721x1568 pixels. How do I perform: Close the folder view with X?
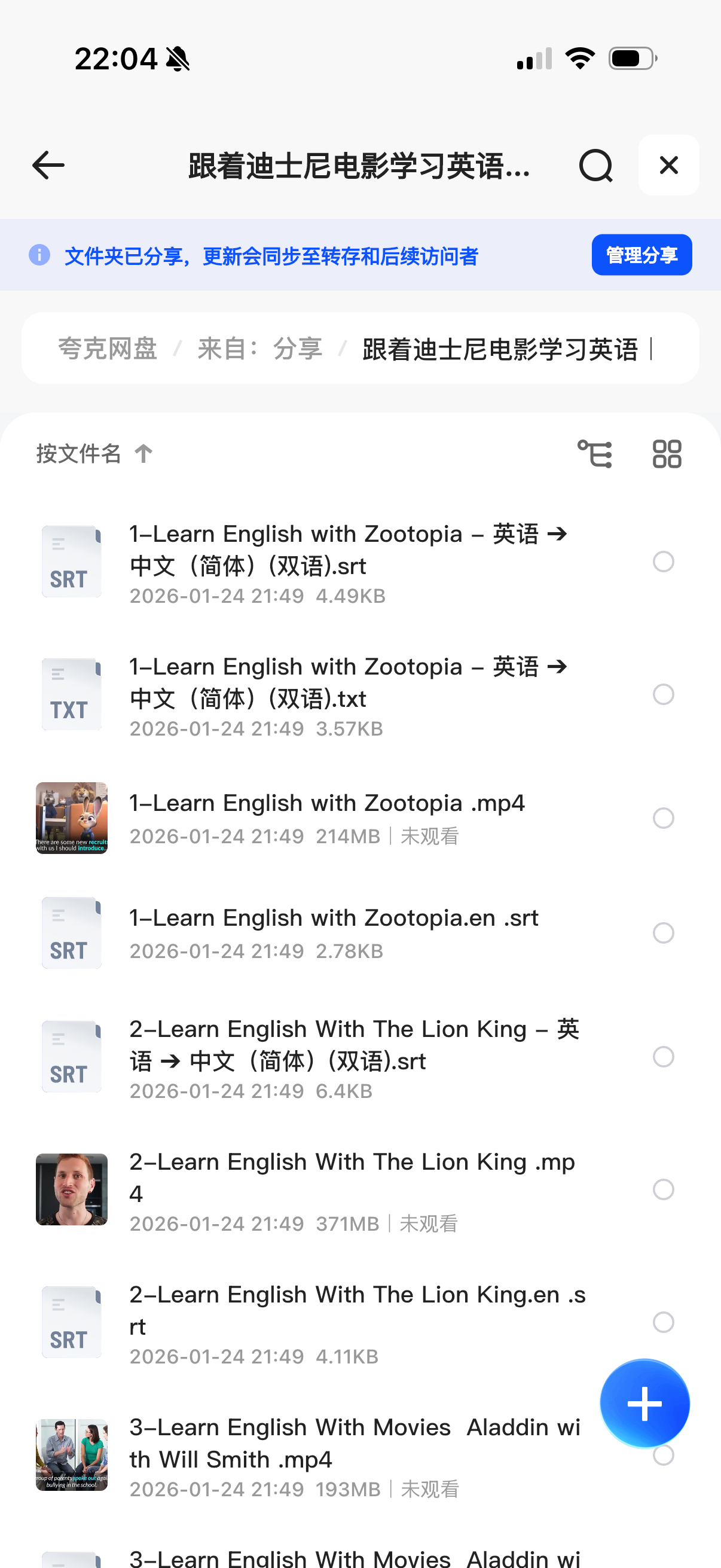668,165
